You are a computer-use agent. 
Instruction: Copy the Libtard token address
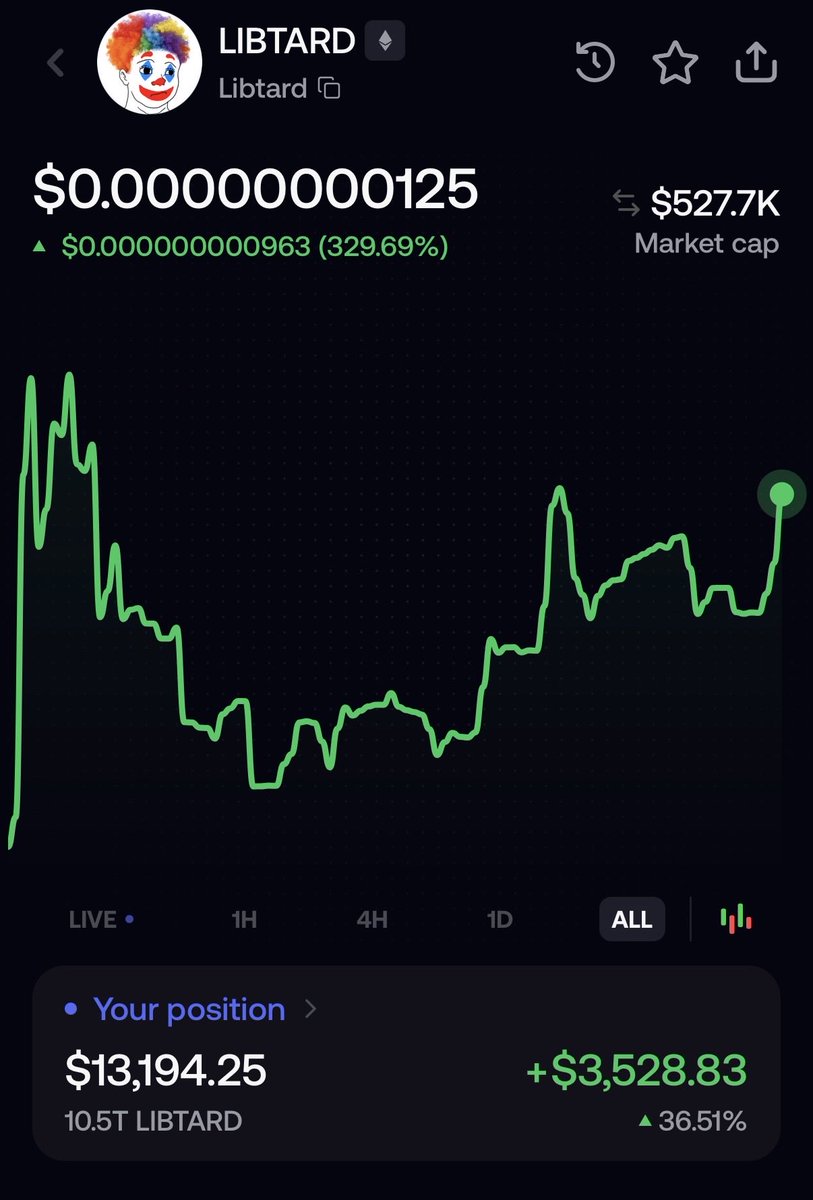[x=329, y=89]
